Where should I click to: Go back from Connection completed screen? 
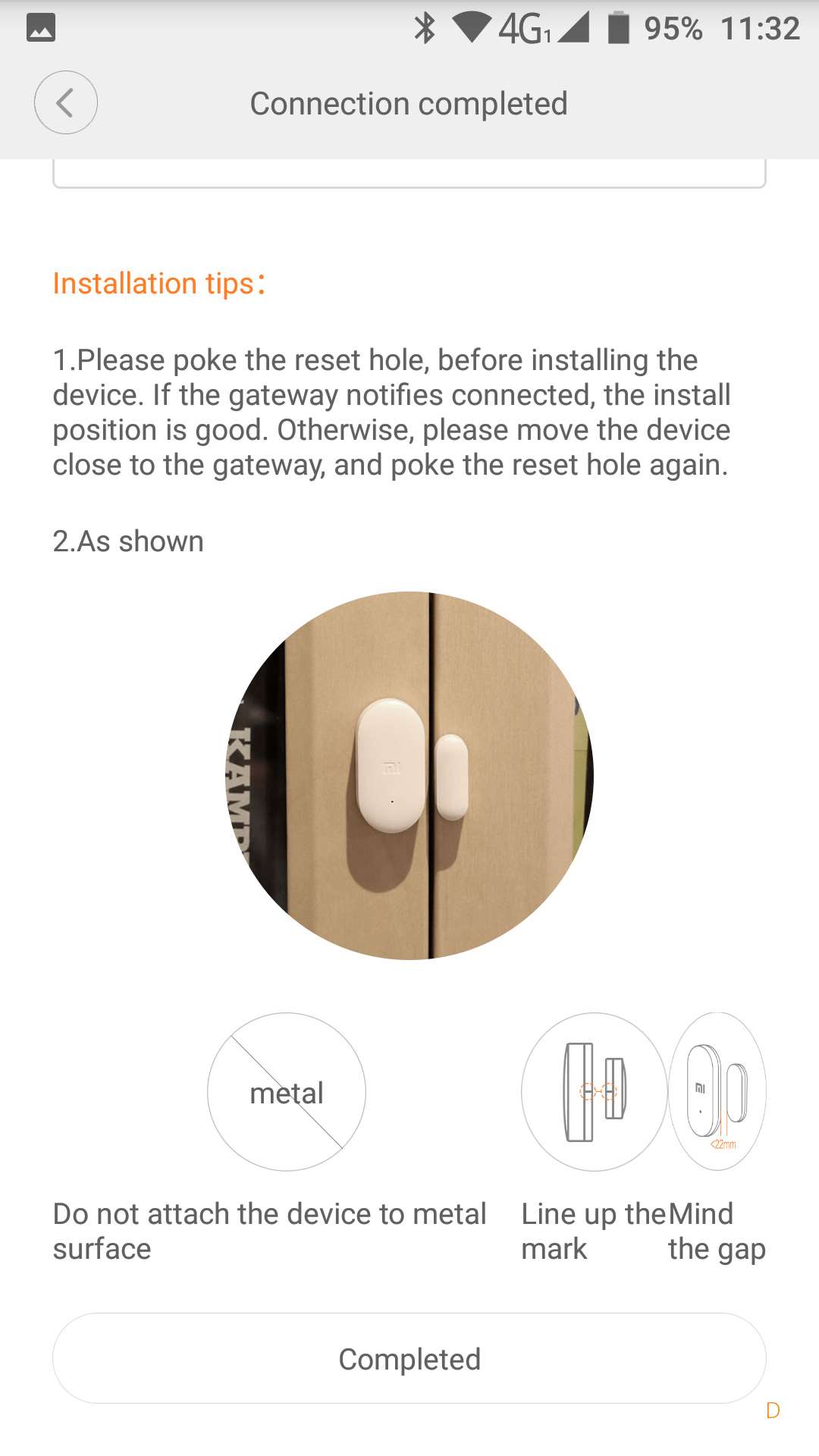pos(66,103)
